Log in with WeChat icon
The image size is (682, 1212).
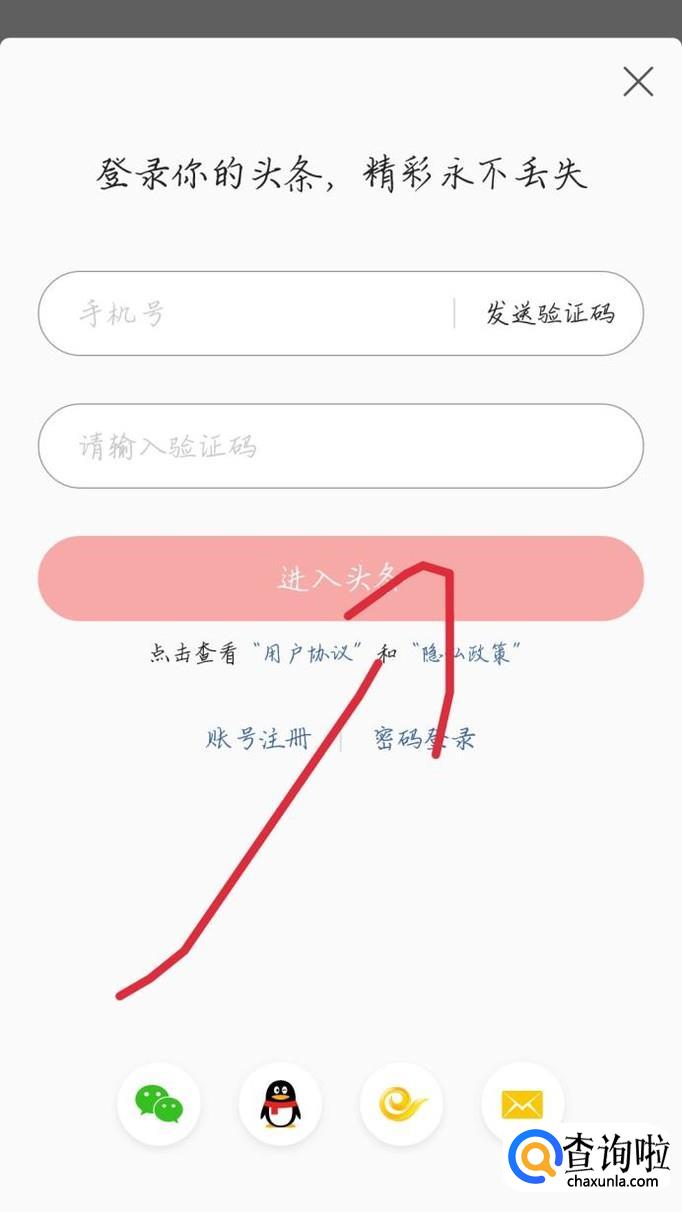coord(159,1104)
